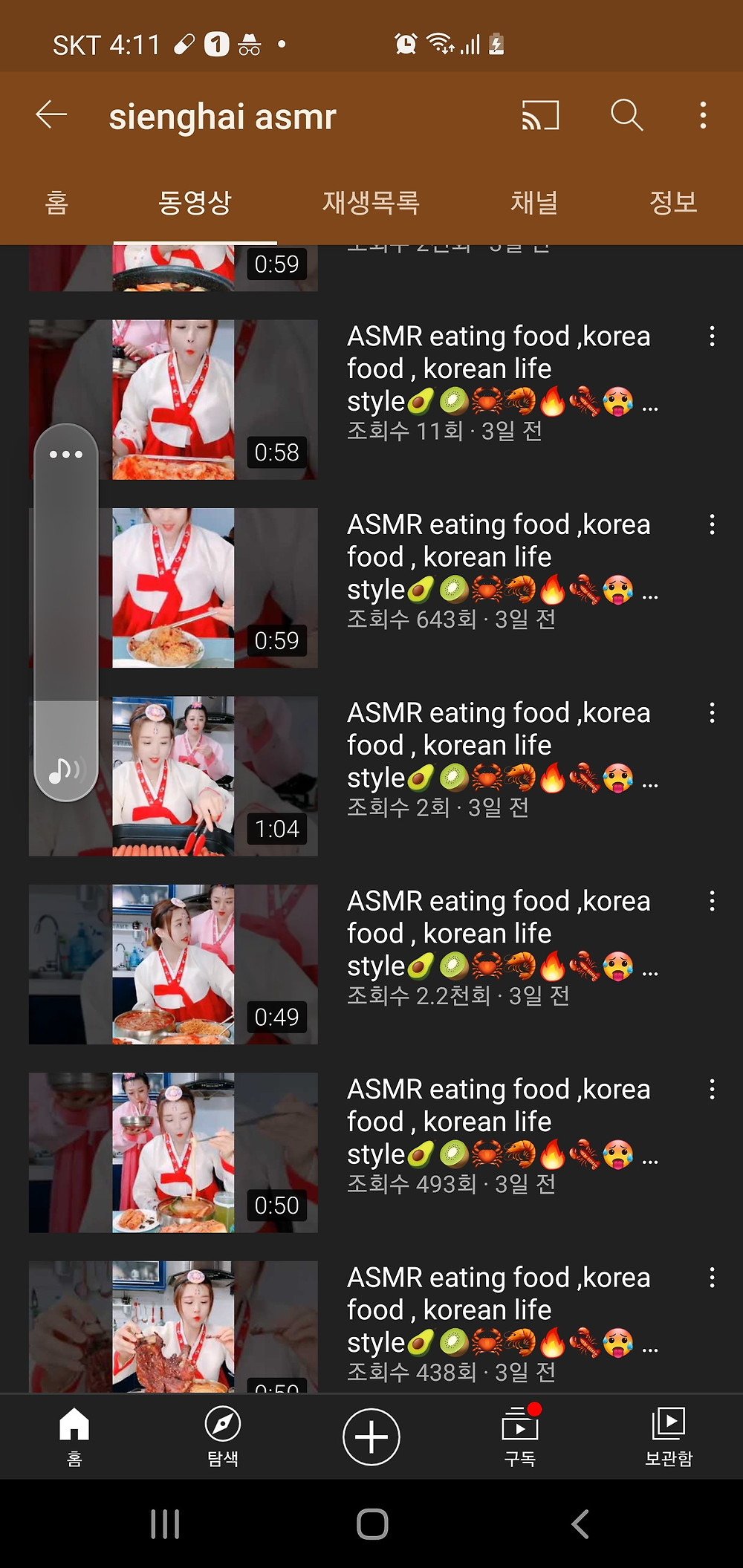The image size is (743, 1568).
Task: Search within the channel
Action: tap(626, 115)
